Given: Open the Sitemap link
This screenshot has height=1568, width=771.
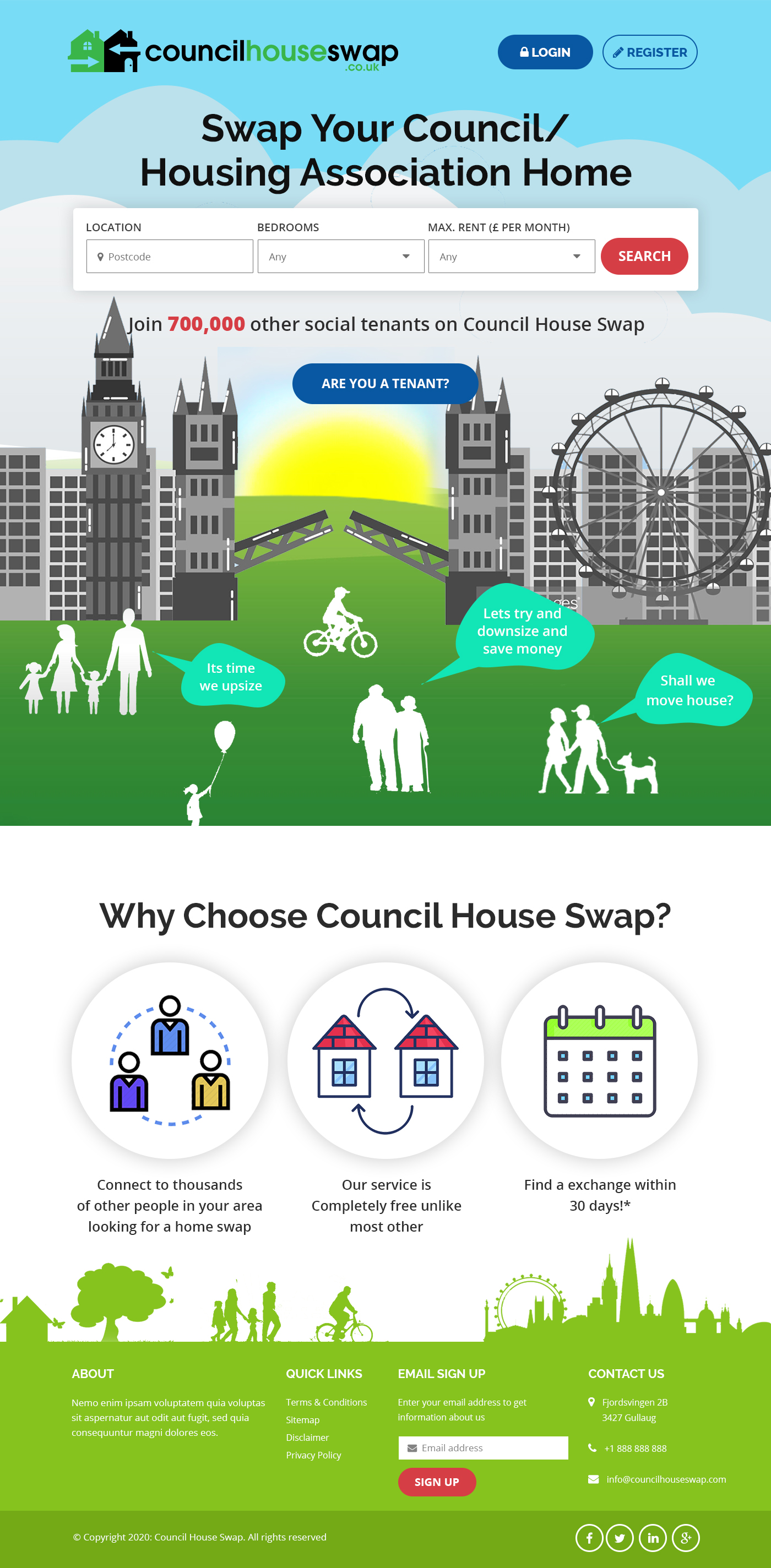Looking at the screenshot, I should (303, 1419).
